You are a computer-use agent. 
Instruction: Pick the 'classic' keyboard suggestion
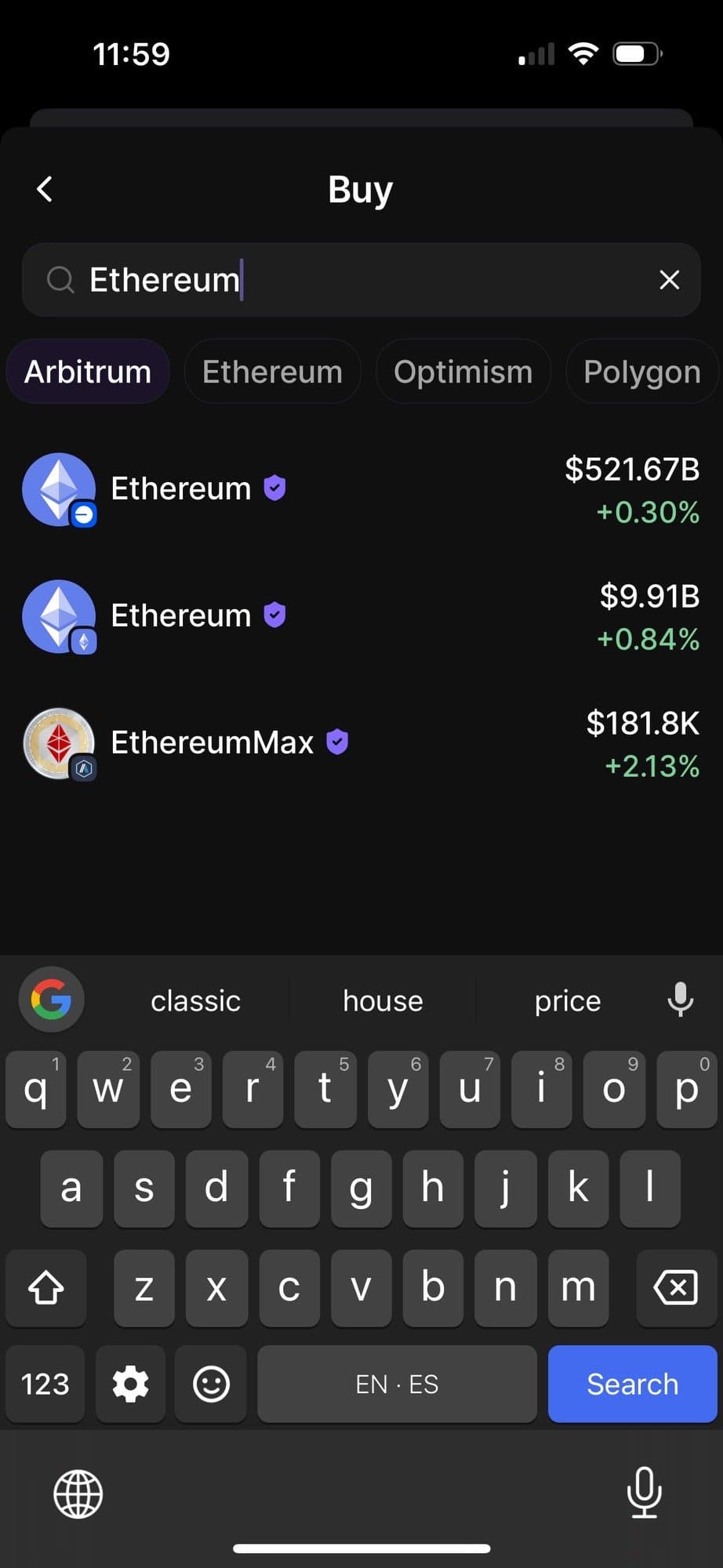click(x=195, y=1000)
